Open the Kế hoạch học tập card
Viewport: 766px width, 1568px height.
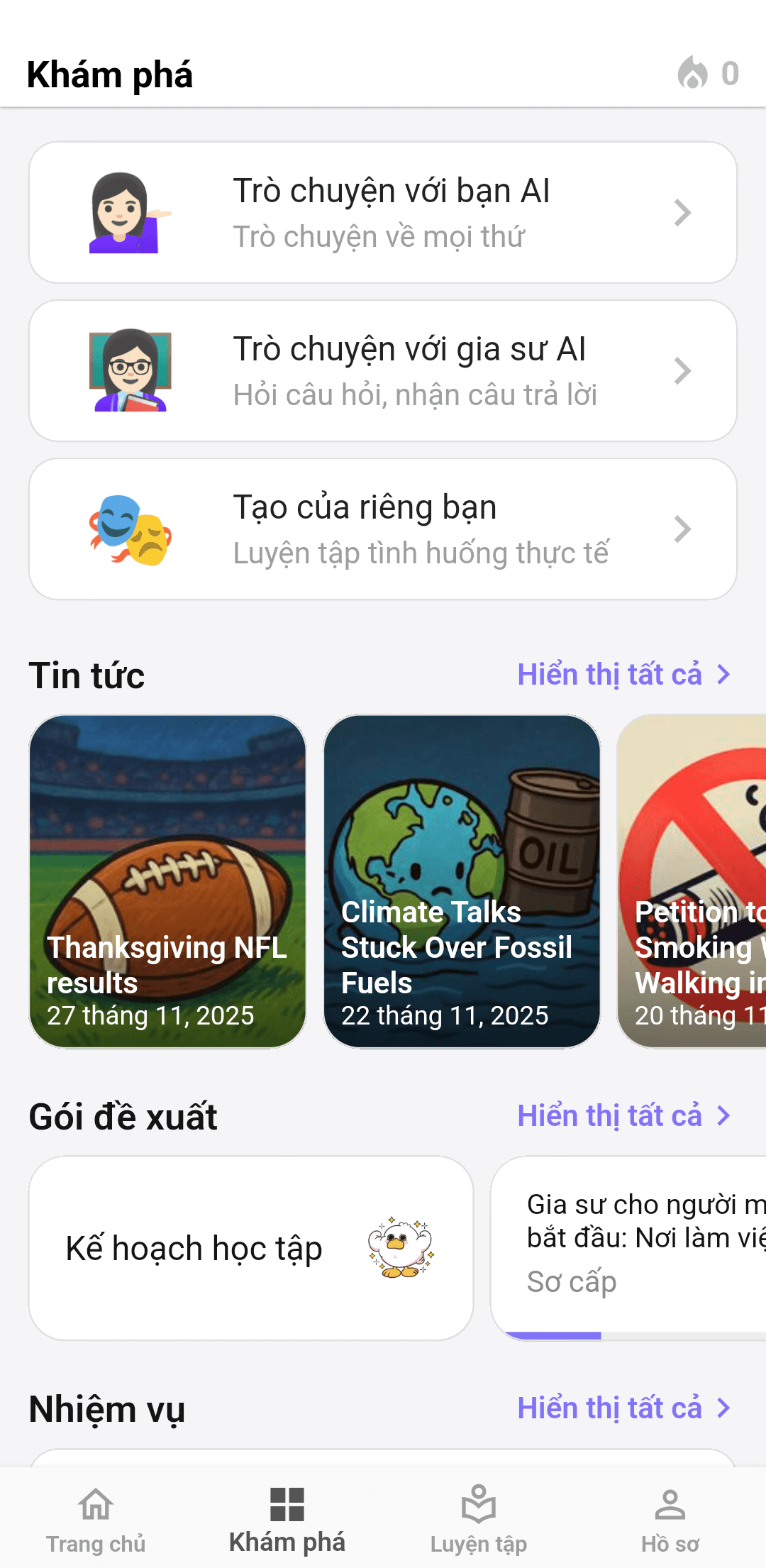[251, 1248]
